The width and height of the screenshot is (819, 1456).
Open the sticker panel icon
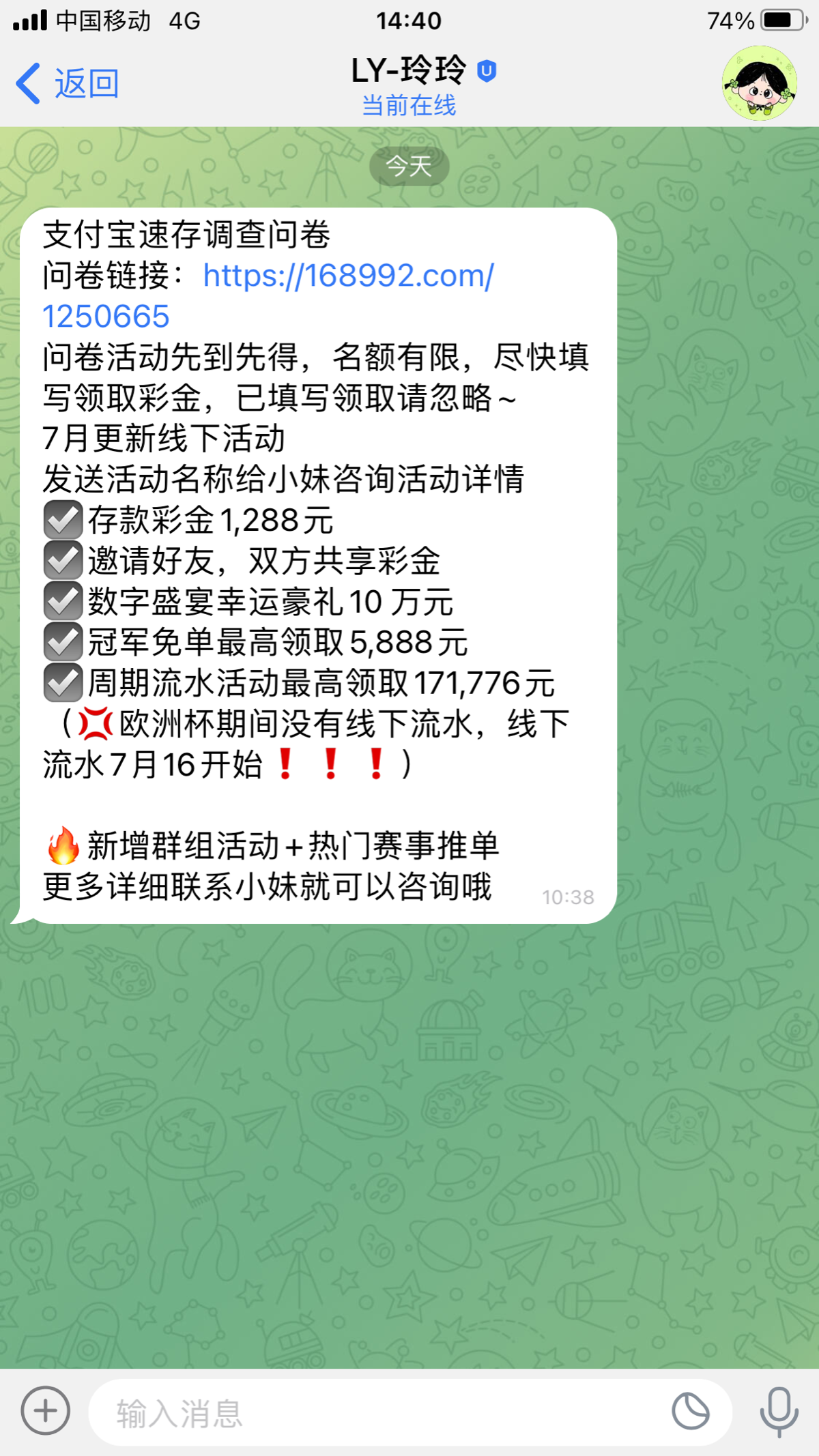tap(690, 1411)
